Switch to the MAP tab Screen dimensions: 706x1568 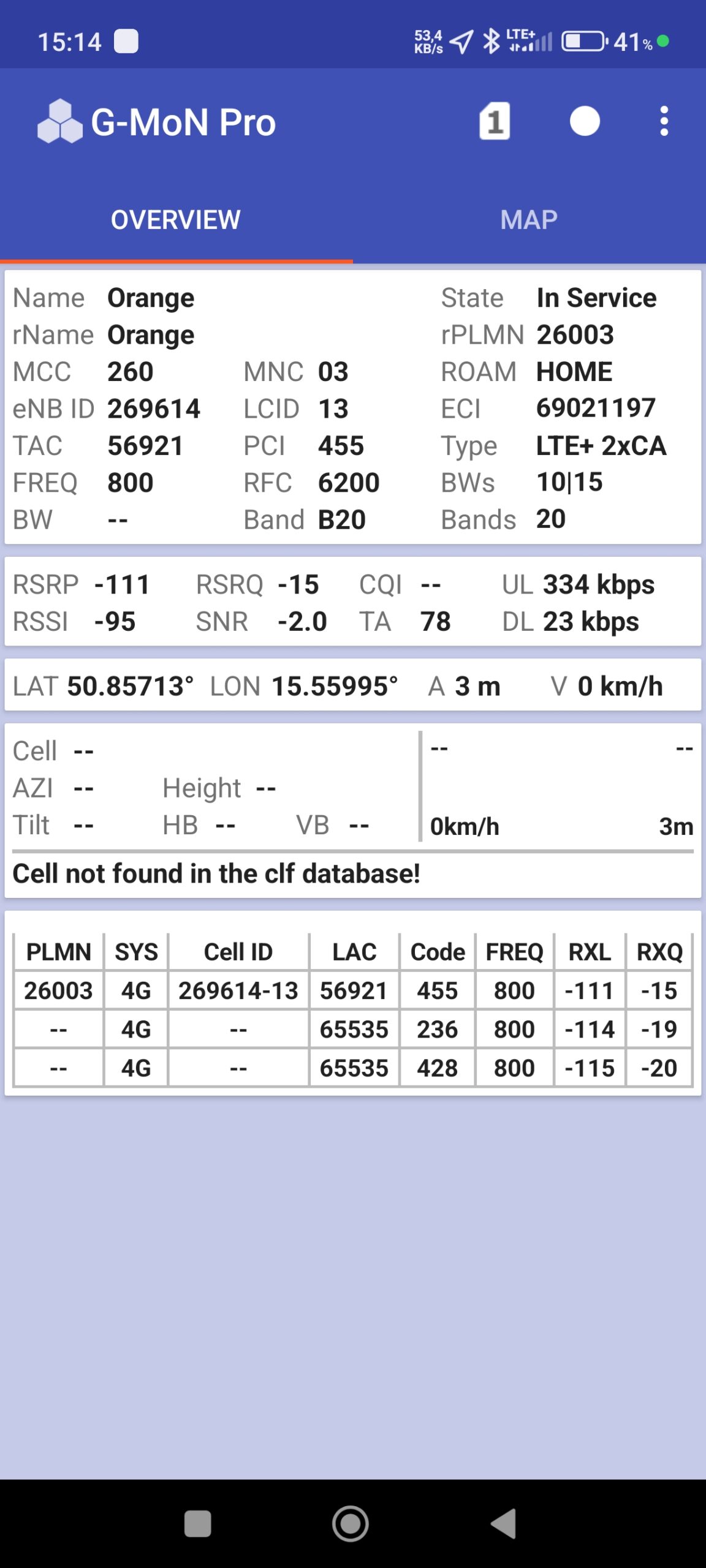529,220
